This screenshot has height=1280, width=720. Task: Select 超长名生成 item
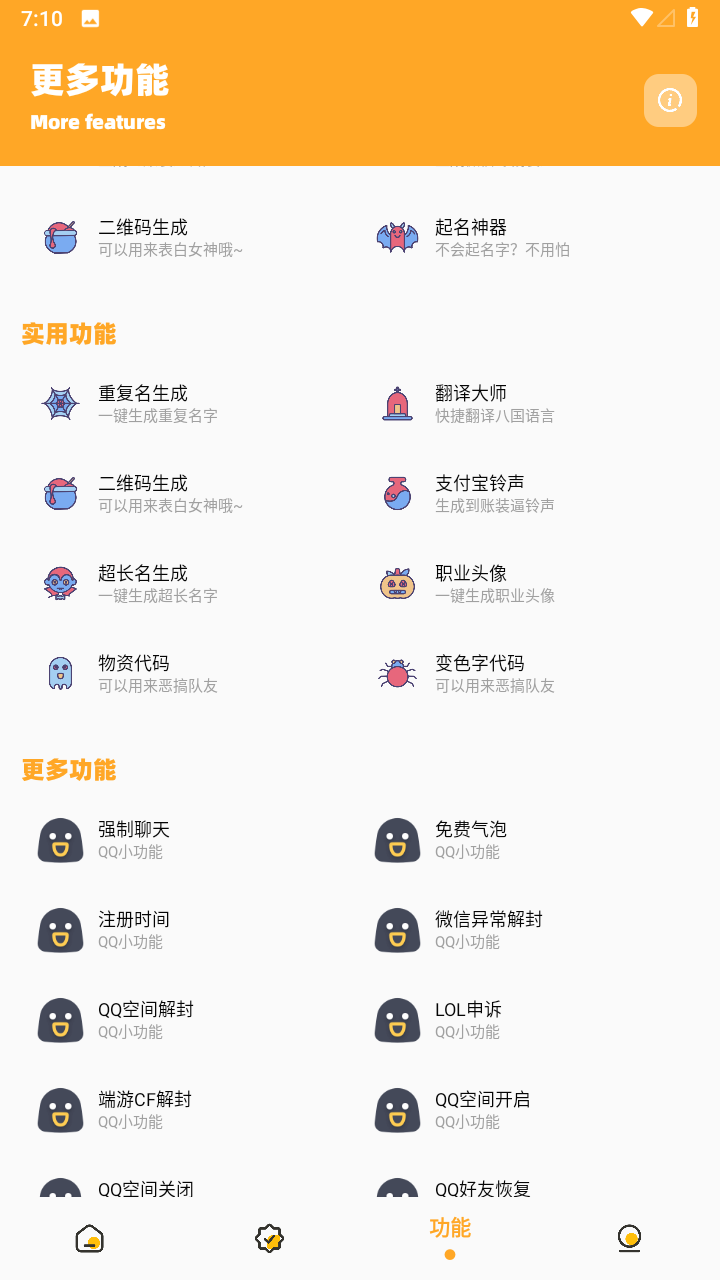coord(191,584)
